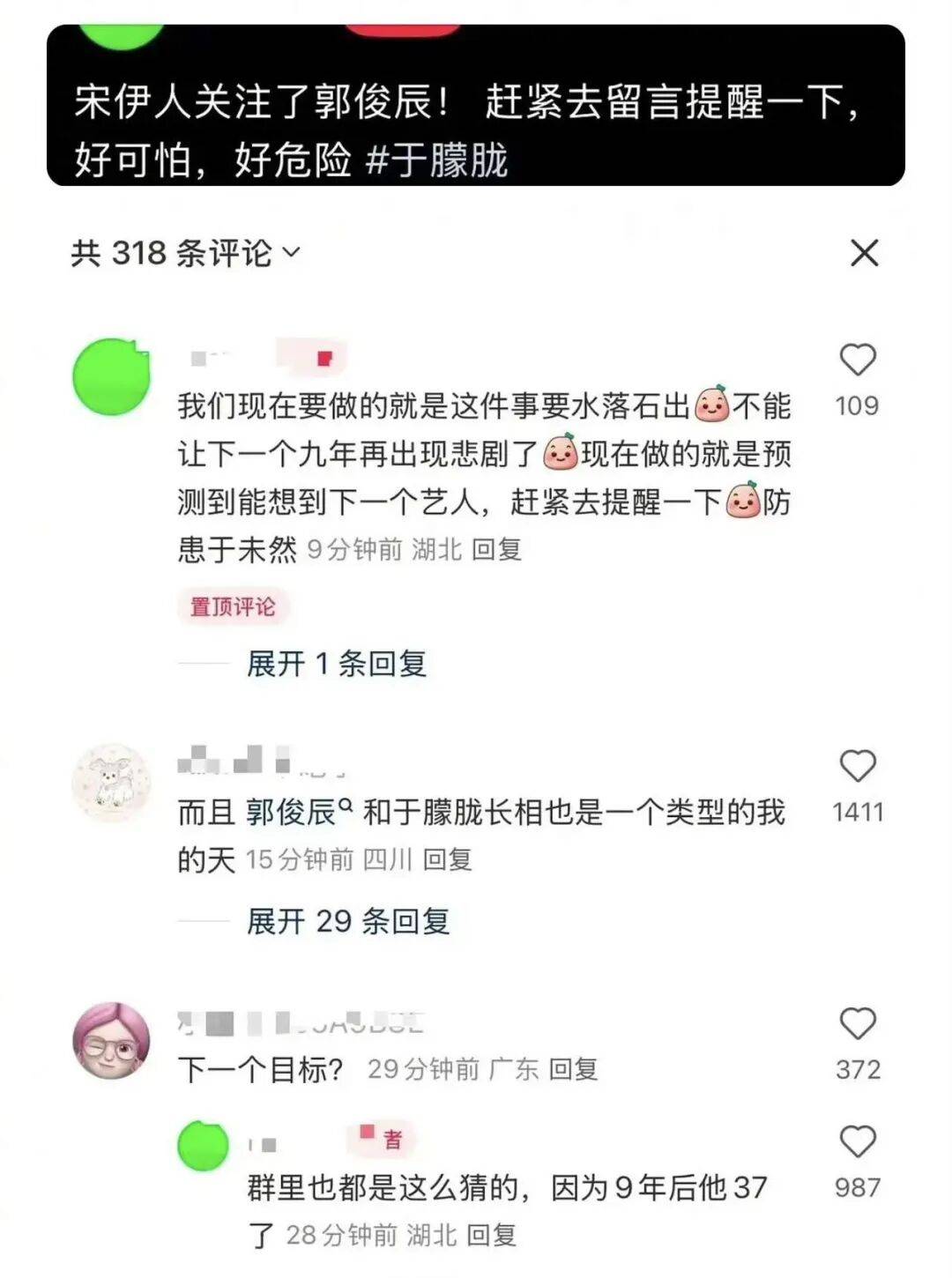Like the pinned comment with 109 likes
The height and width of the screenshot is (1278, 952).
tap(857, 360)
